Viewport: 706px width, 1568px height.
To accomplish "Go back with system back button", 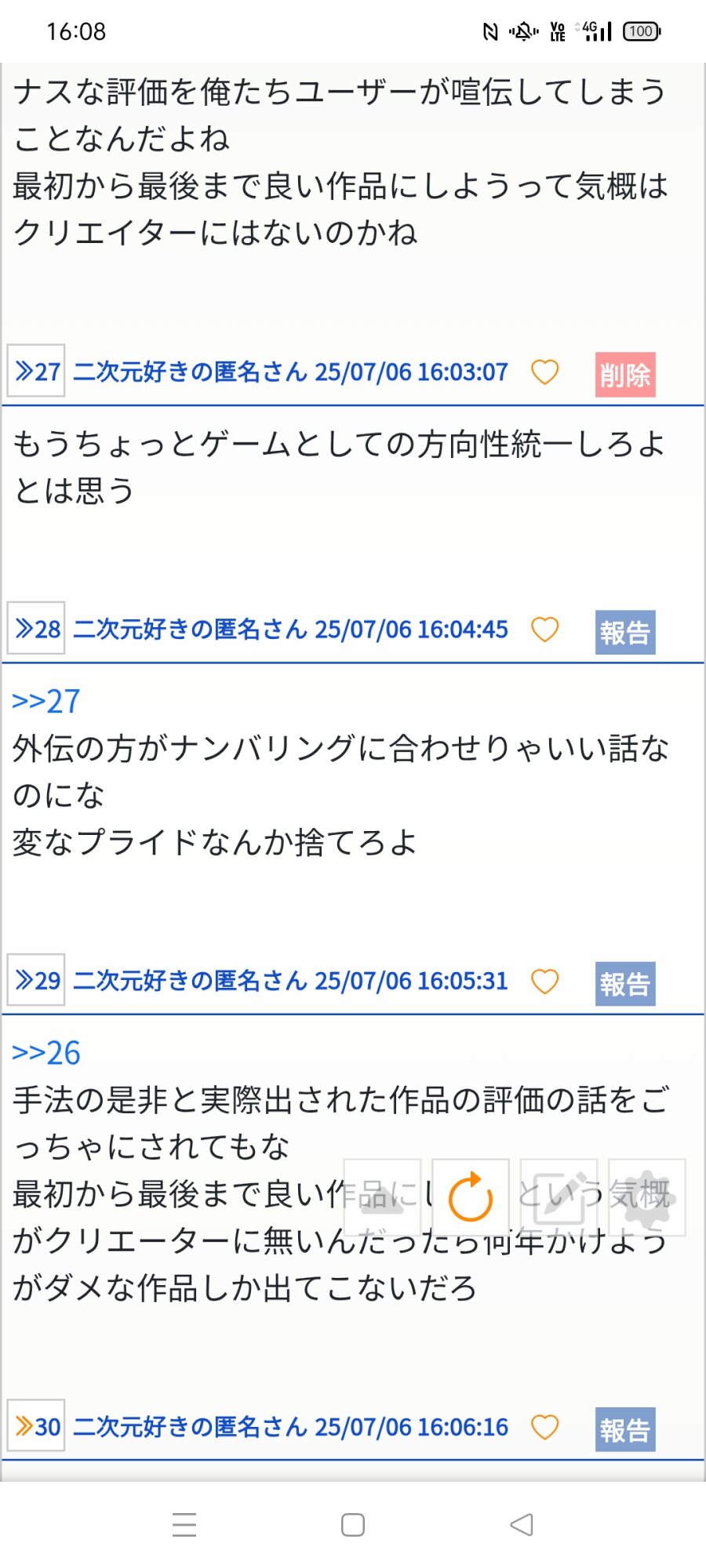I will (x=522, y=1525).
